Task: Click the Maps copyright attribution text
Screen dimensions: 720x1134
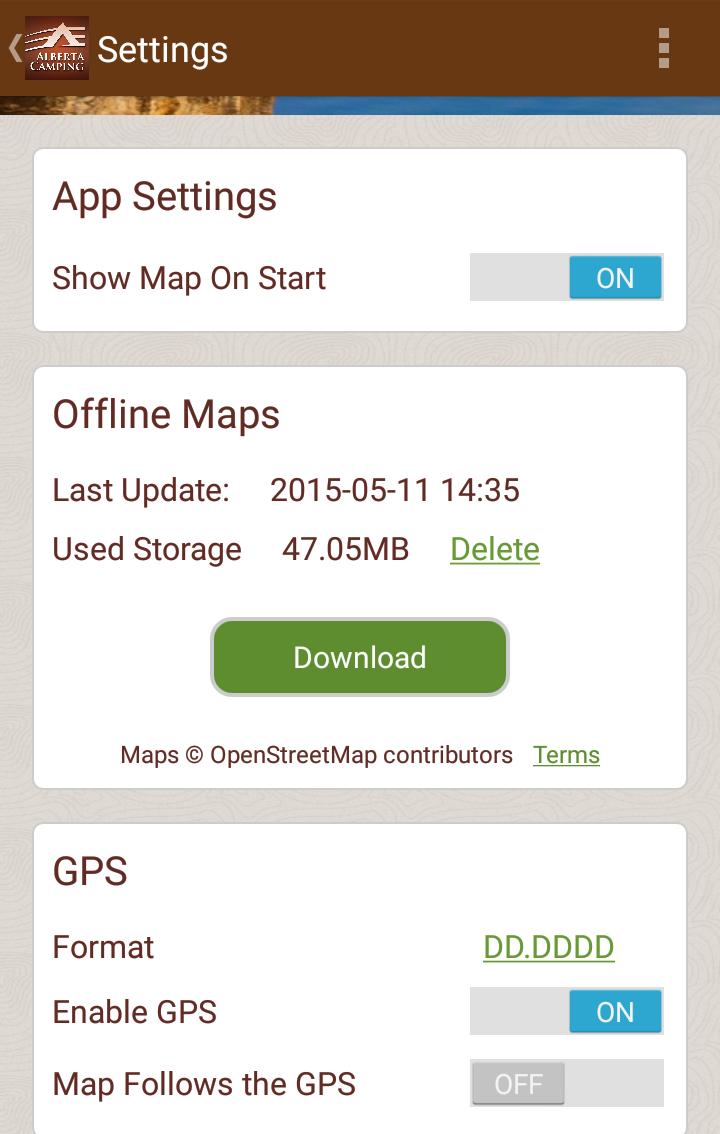Action: click(315, 755)
